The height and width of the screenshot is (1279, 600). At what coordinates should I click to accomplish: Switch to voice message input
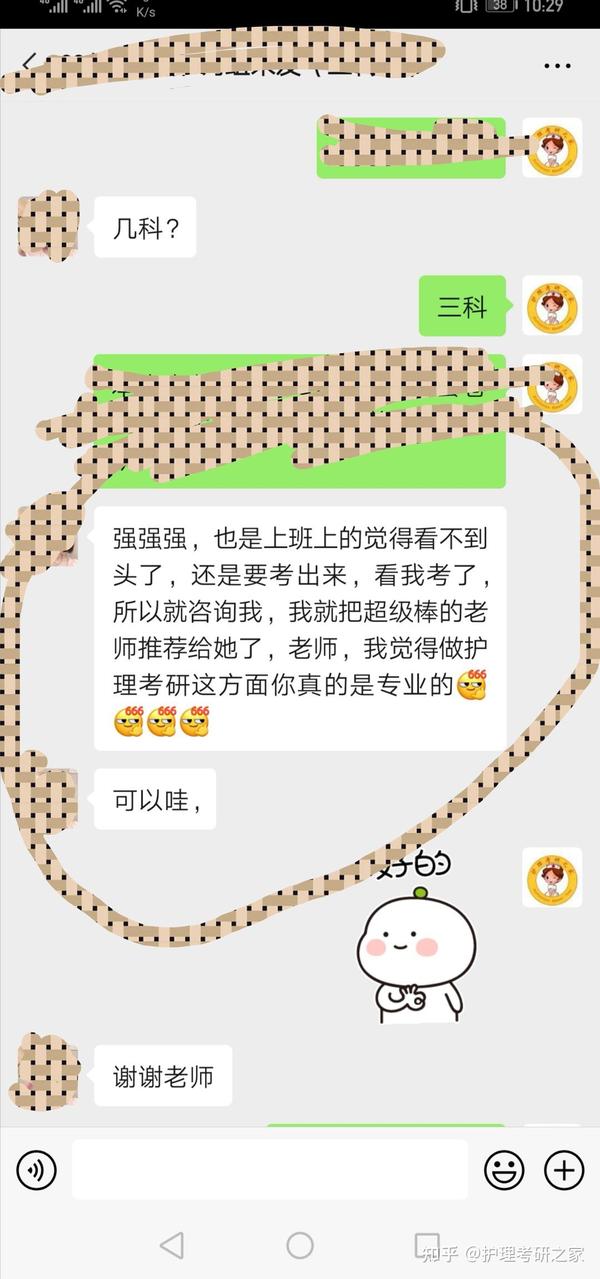(37, 1169)
